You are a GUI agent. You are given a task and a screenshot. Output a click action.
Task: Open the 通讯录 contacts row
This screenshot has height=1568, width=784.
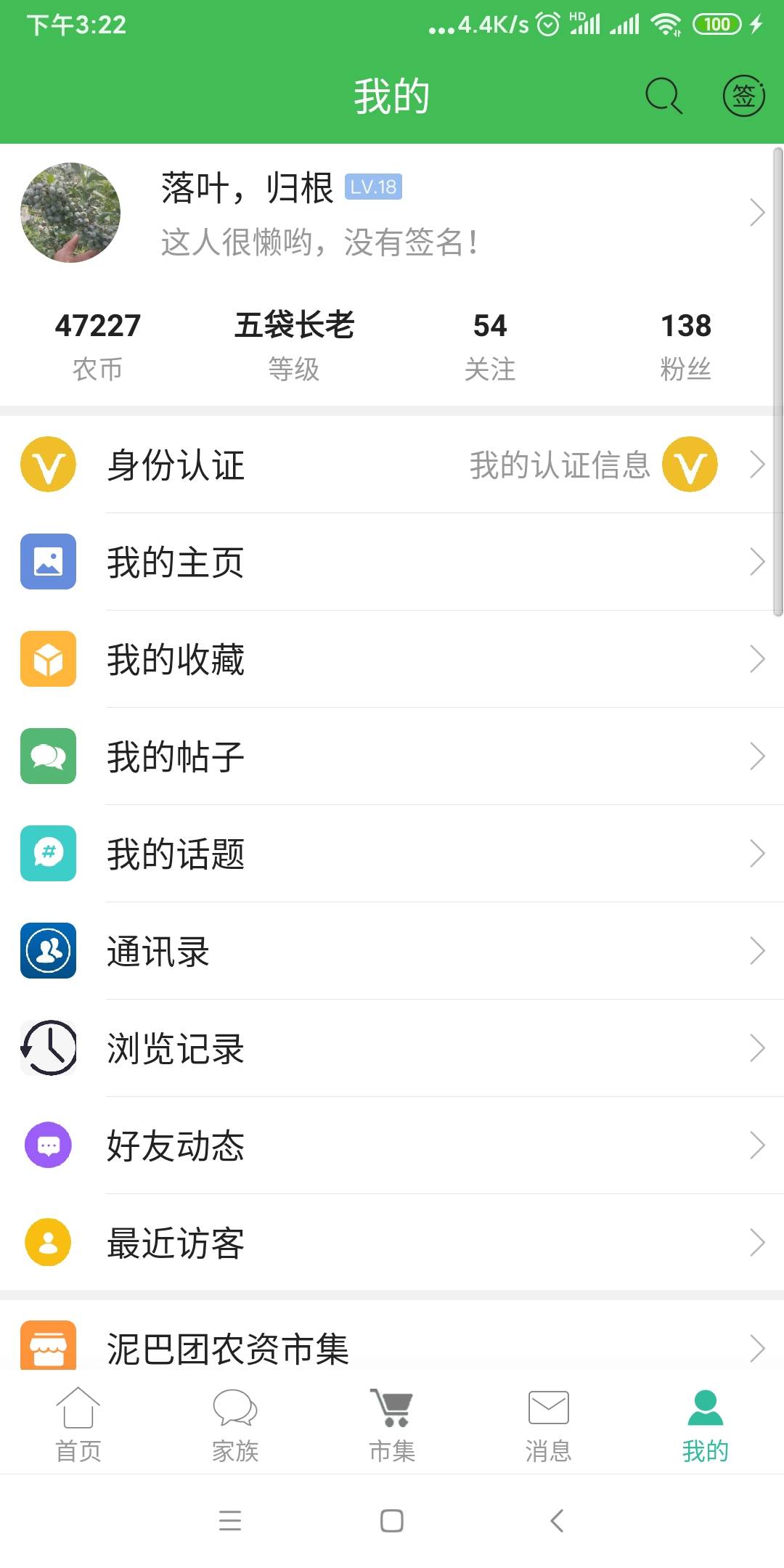392,951
